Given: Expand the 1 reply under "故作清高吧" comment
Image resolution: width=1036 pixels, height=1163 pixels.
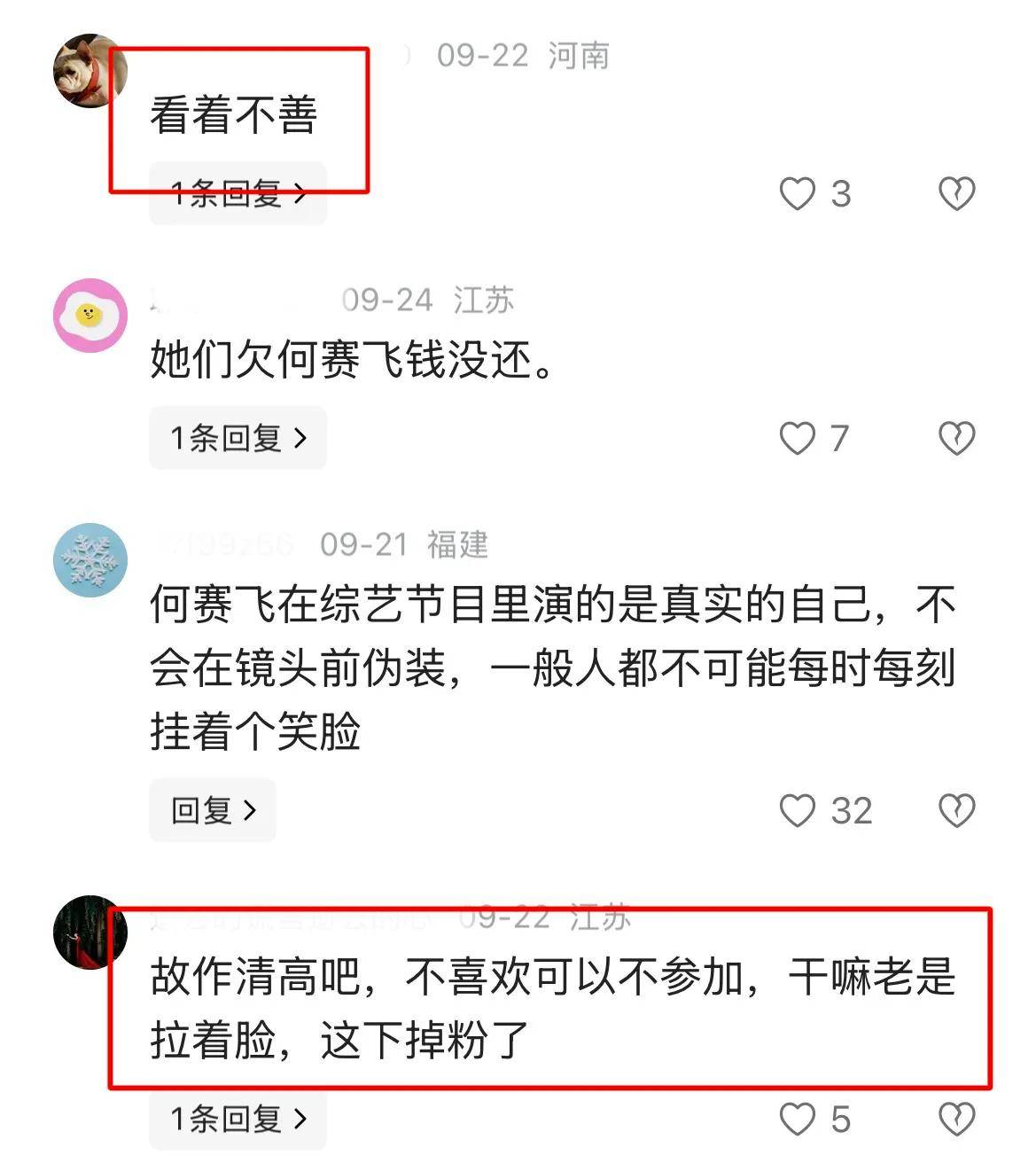Looking at the screenshot, I should tap(238, 1119).
